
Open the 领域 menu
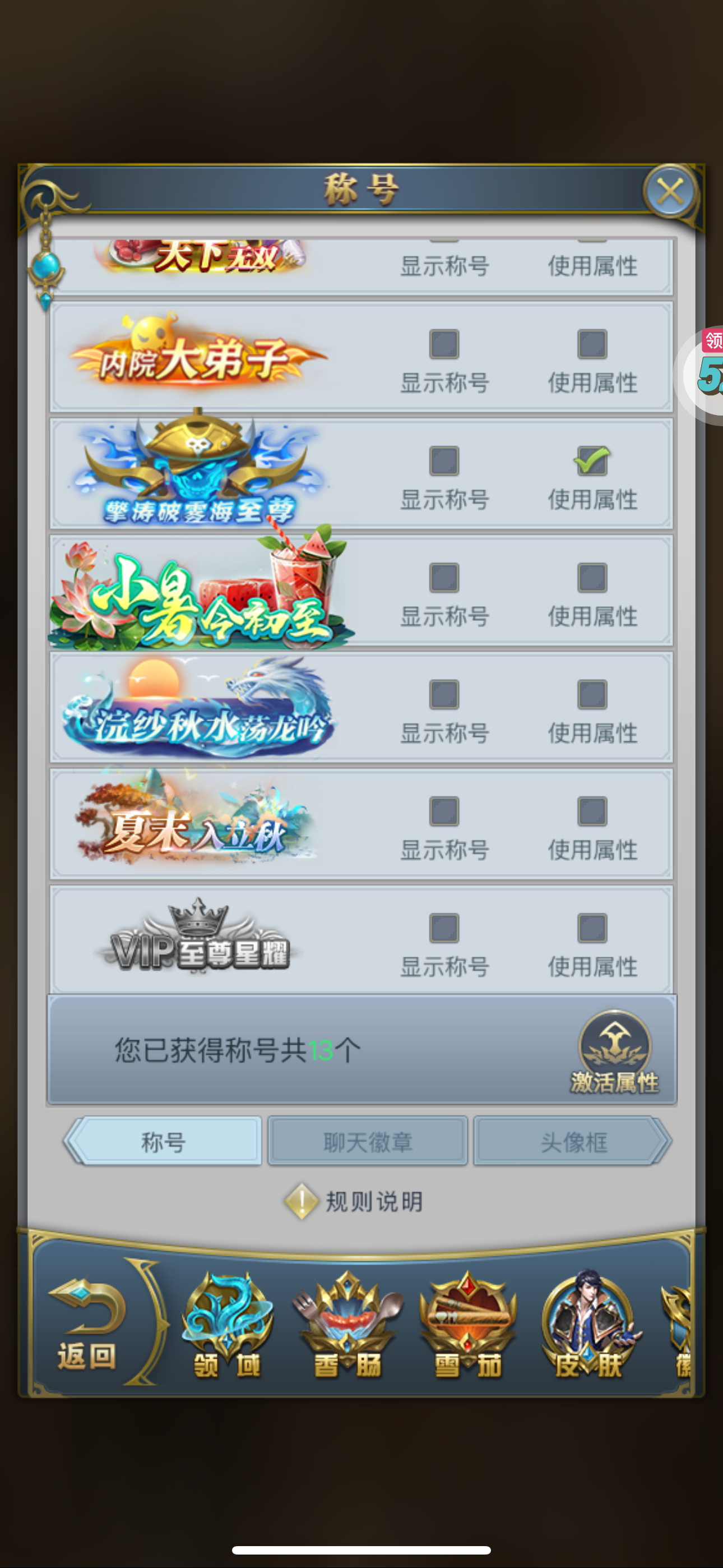pyautogui.click(x=228, y=1325)
